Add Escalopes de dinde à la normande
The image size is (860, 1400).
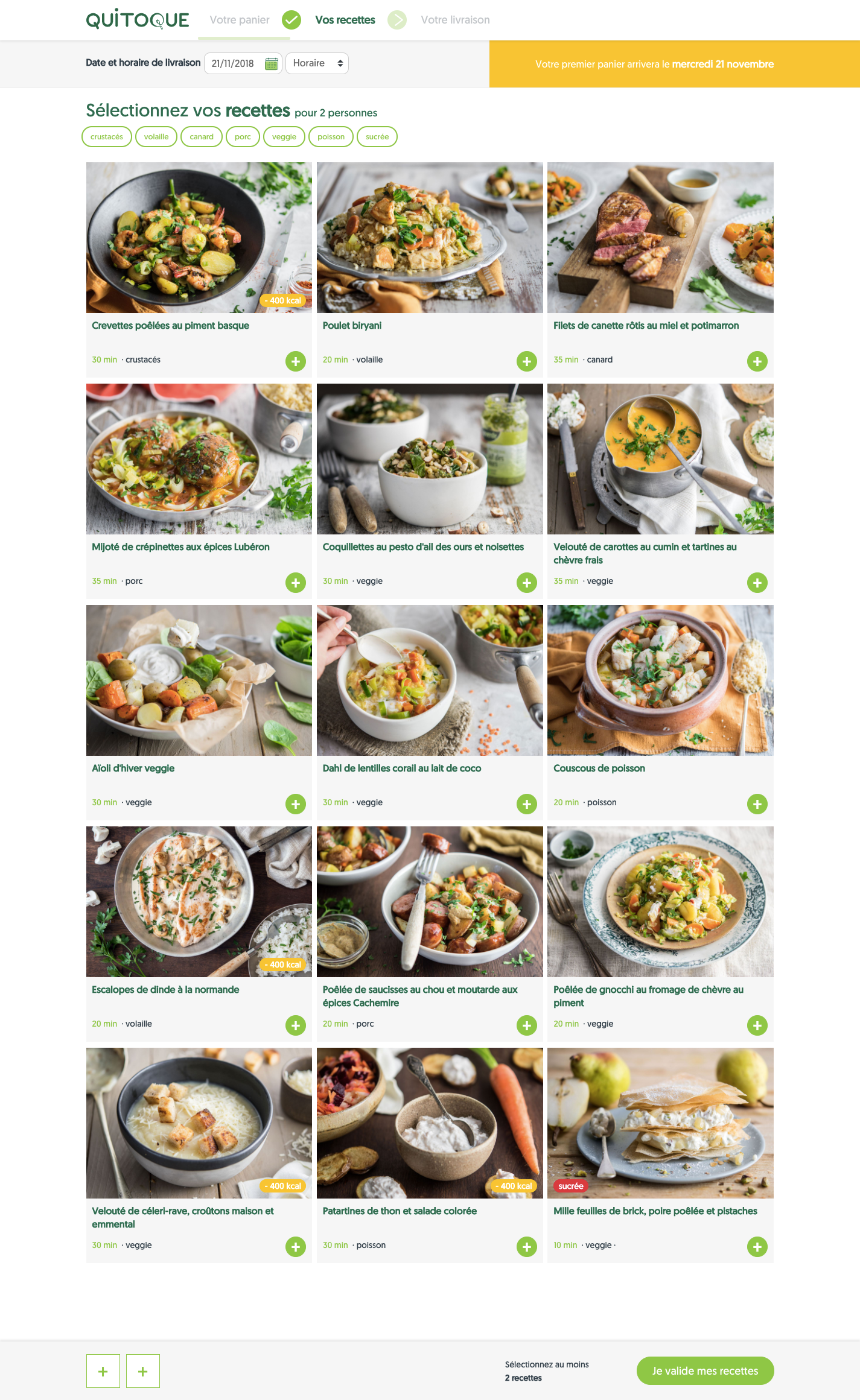pos(296,1025)
